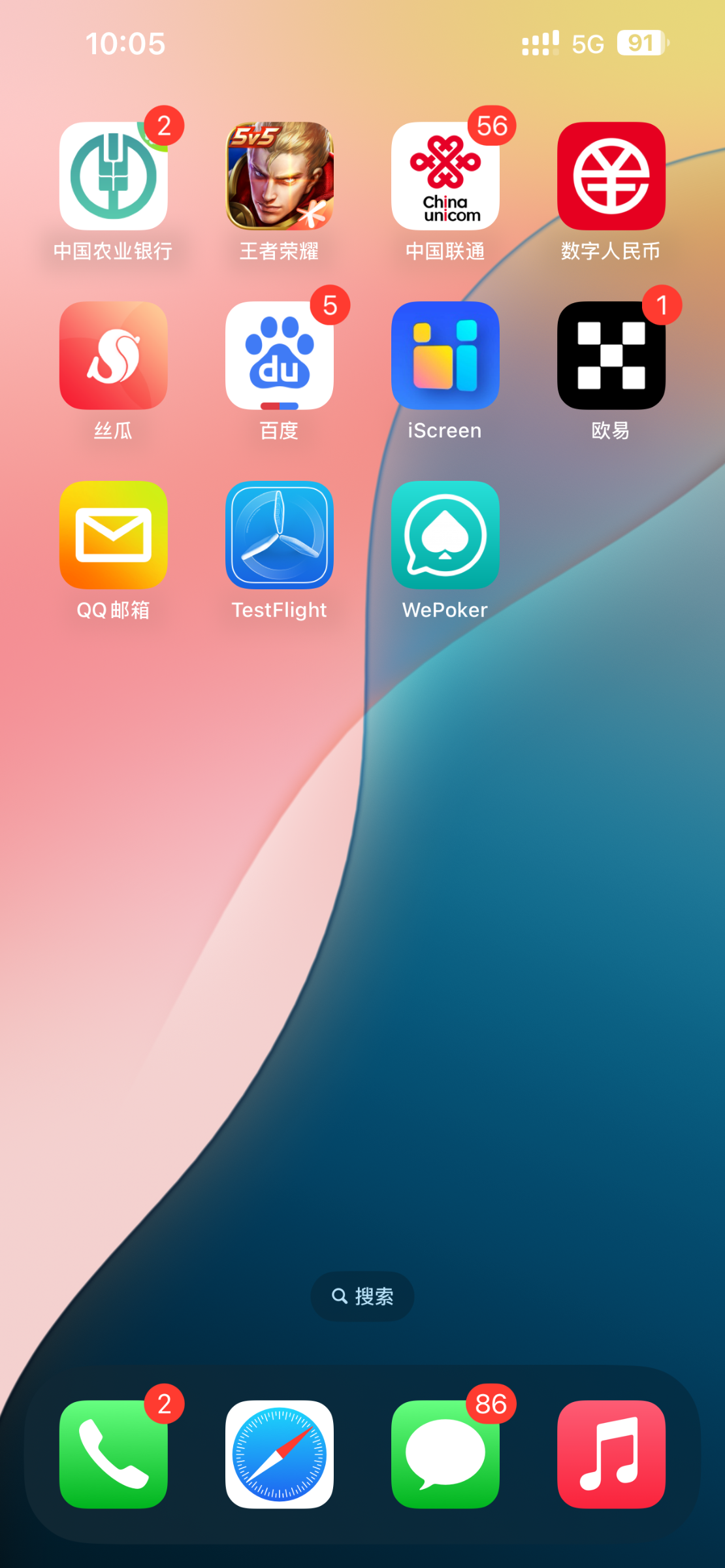This screenshot has width=725, height=1568.
Task: Open Messages in the dock
Action: 445,1454
